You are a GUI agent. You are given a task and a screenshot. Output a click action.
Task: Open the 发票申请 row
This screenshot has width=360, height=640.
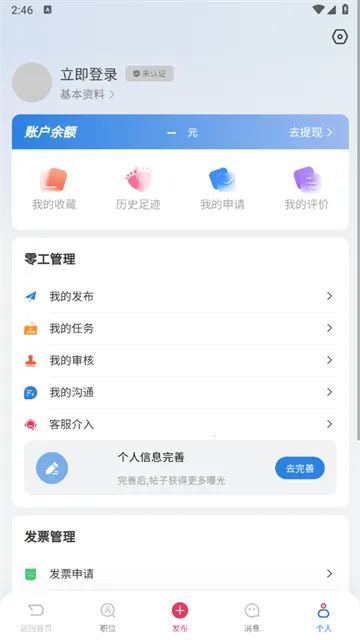click(180, 574)
